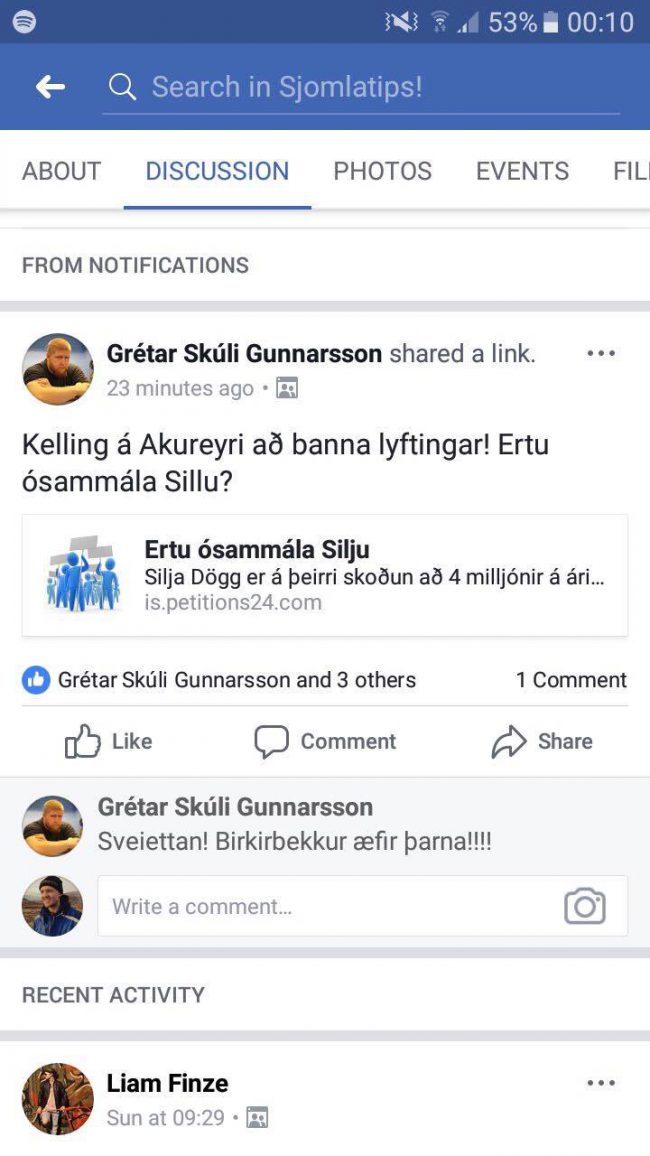Switch to the Events tab

coord(522,171)
